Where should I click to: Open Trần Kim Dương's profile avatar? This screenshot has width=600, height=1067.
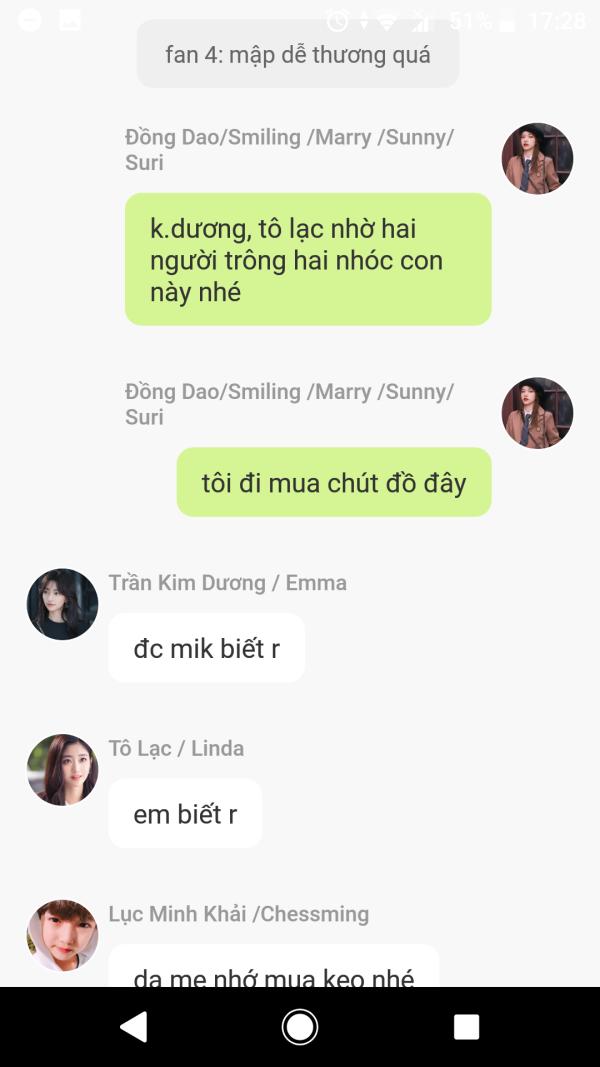pyautogui.click(x=63, y=604)
